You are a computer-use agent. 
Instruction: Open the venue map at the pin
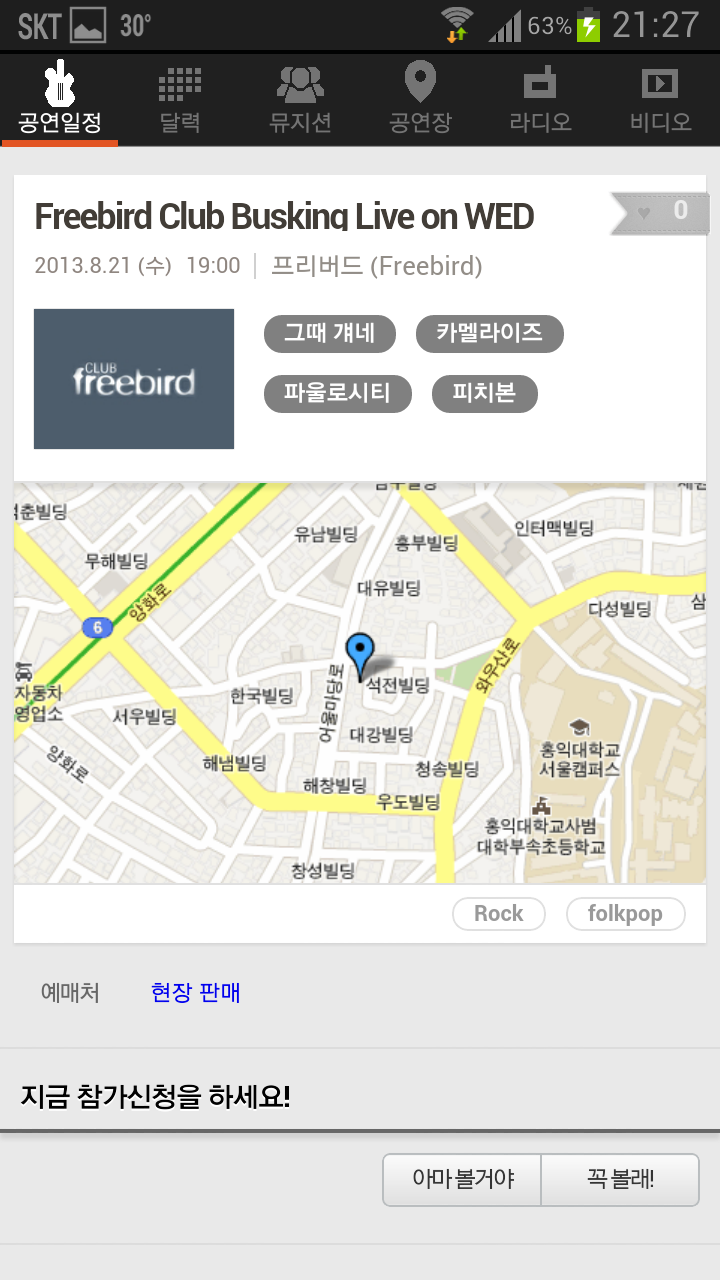(x=359, y=655)
